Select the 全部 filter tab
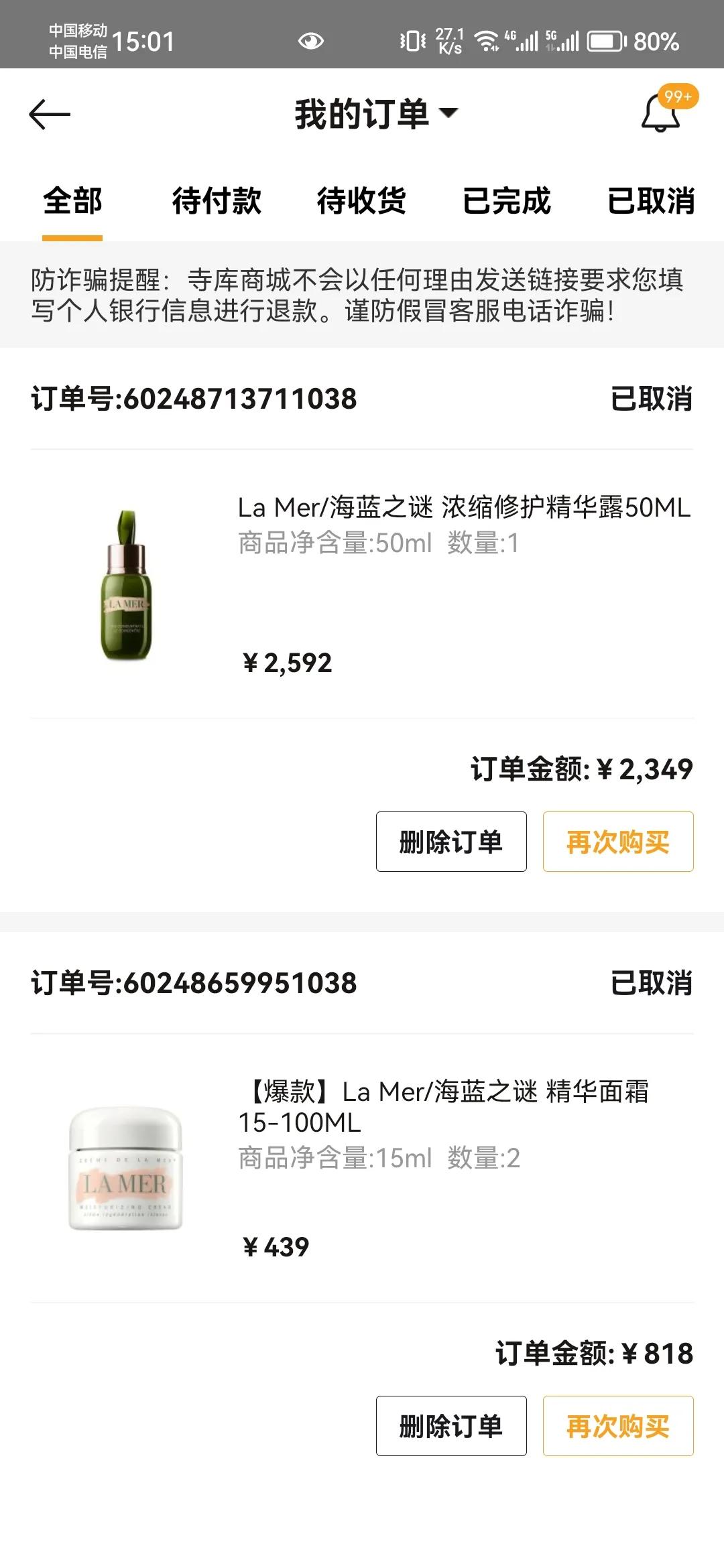 tap(71, 201)
